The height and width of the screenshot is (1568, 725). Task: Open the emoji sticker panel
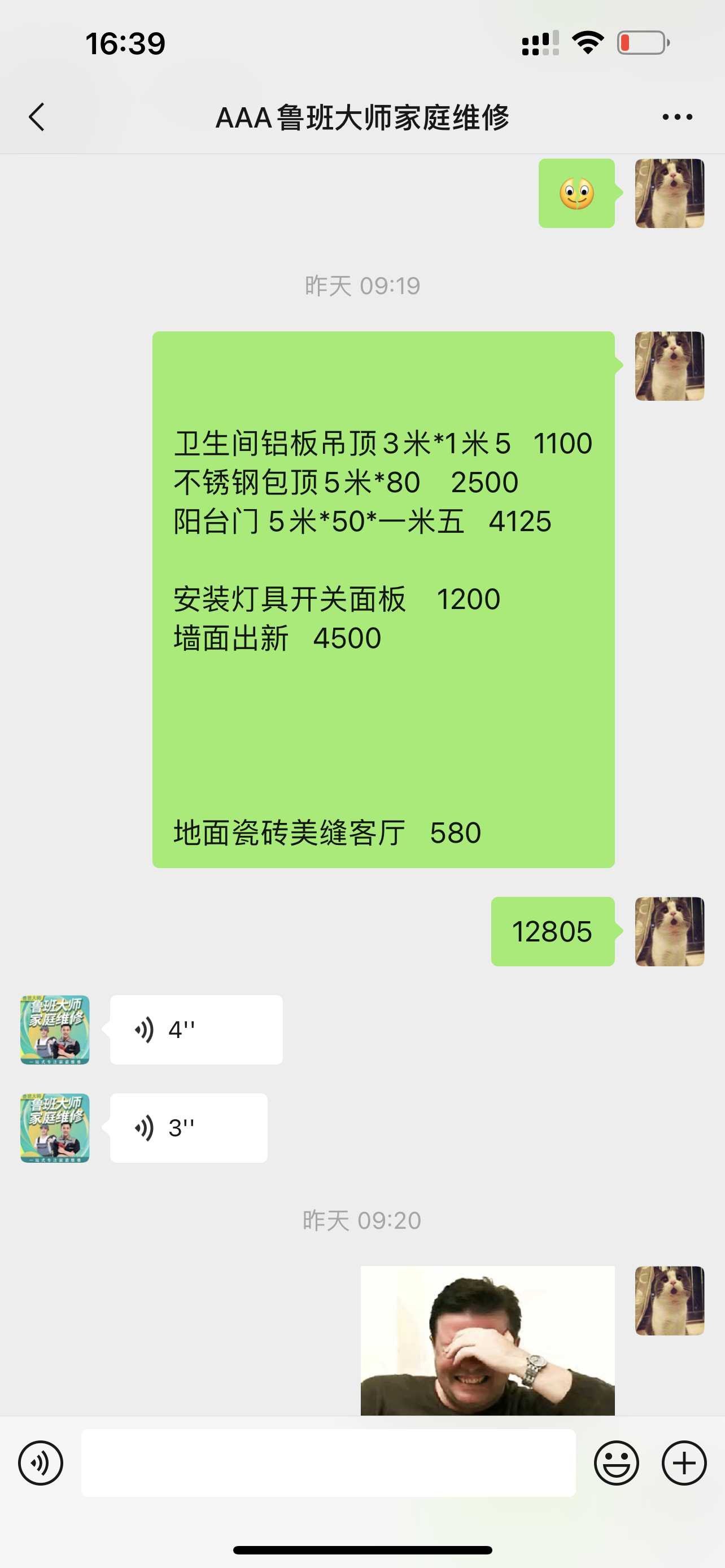(616, 1462)
